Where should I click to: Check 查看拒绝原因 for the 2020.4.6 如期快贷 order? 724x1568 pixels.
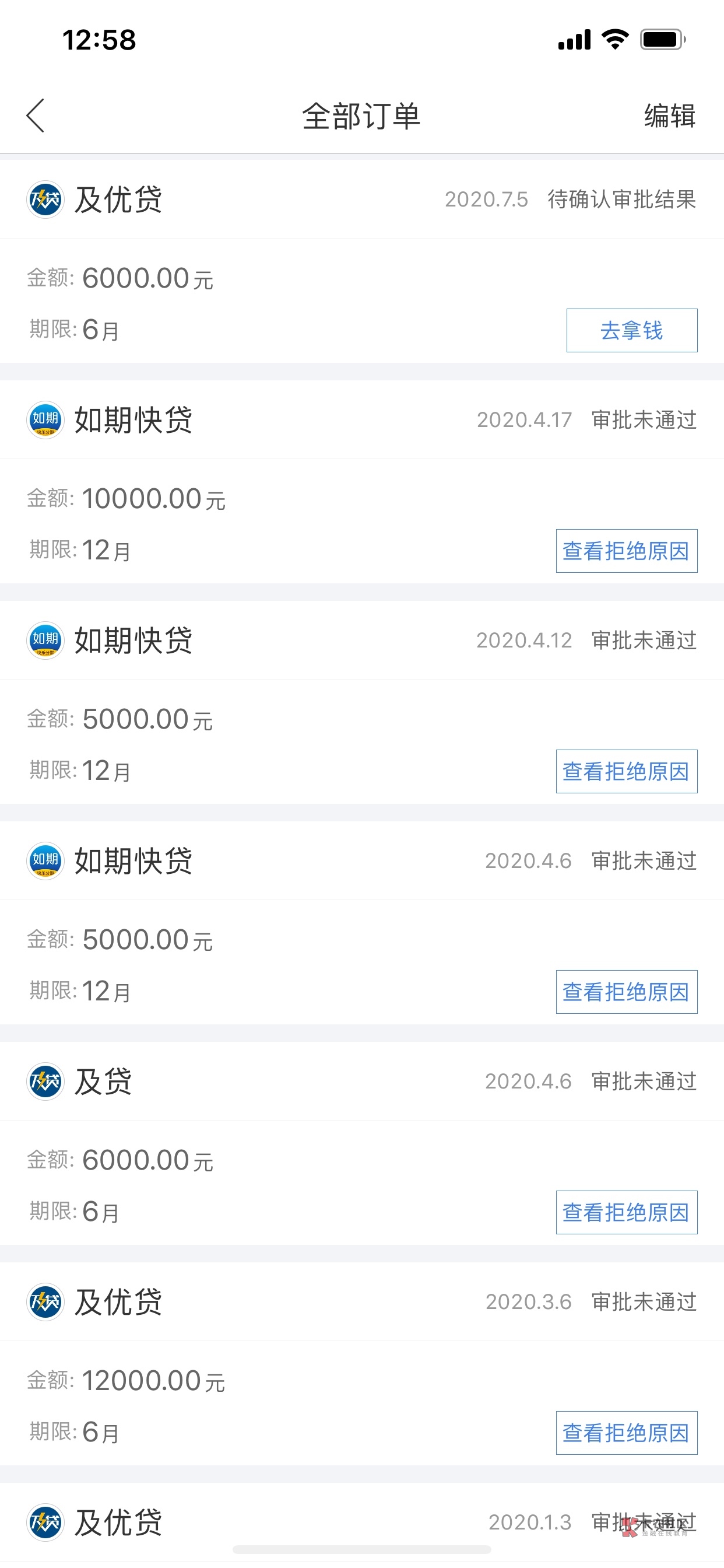(x=626, y=992)
